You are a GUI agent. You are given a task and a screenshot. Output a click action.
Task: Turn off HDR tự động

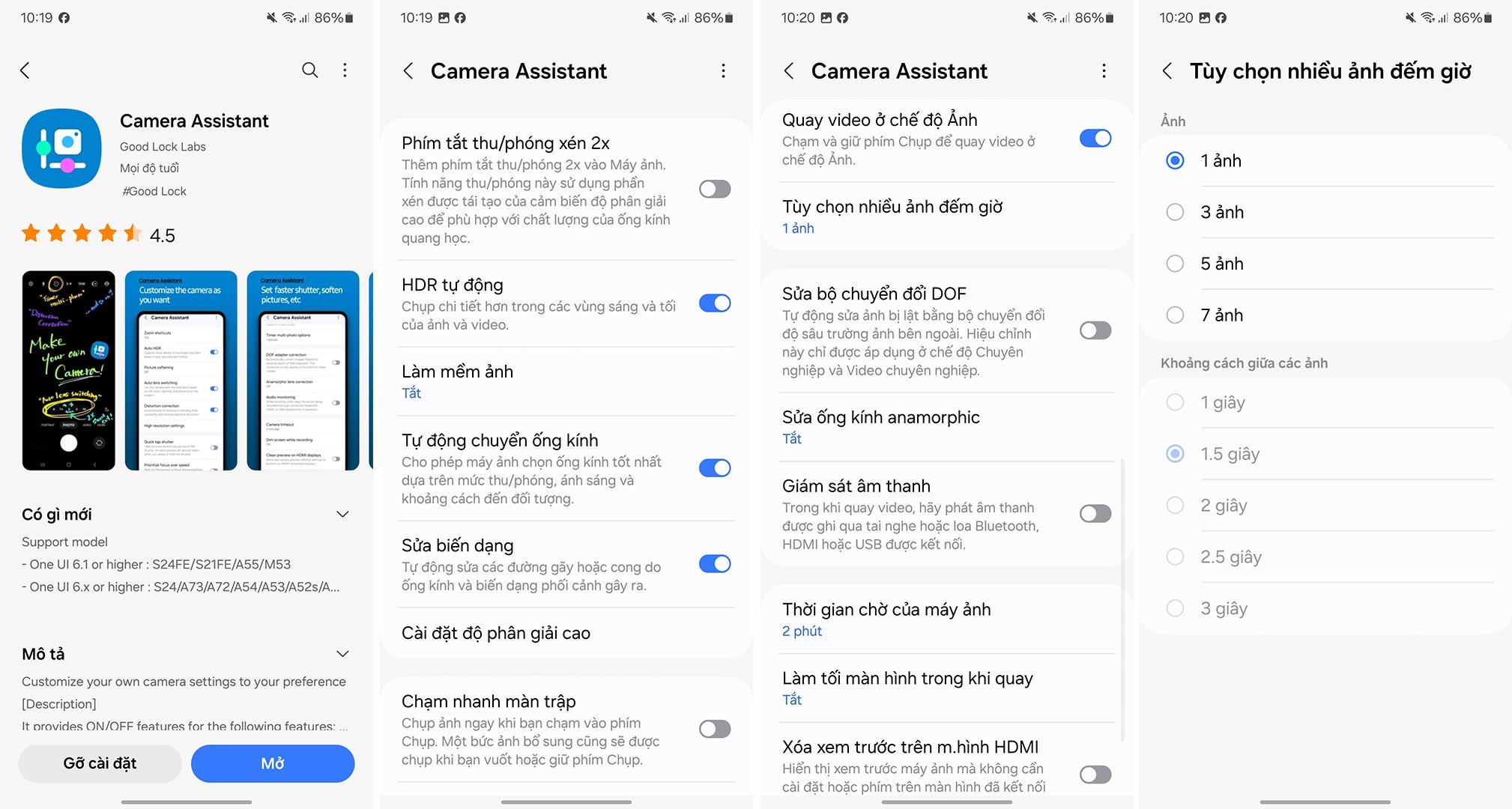(715, 303)
